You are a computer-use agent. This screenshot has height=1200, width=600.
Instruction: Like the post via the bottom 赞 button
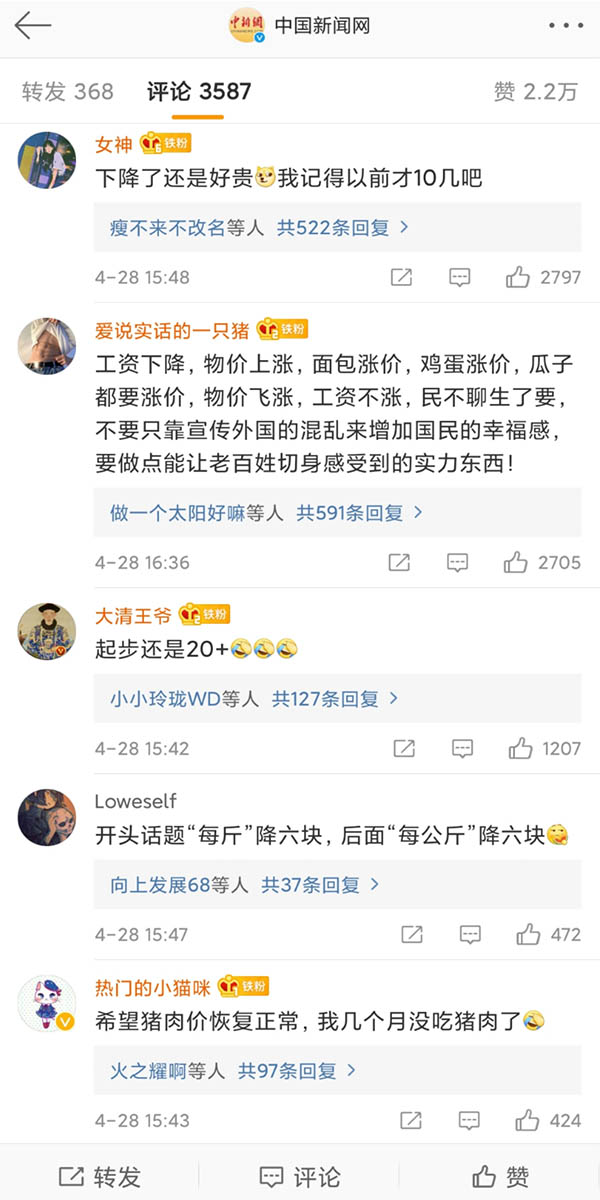coord(500,1176)
